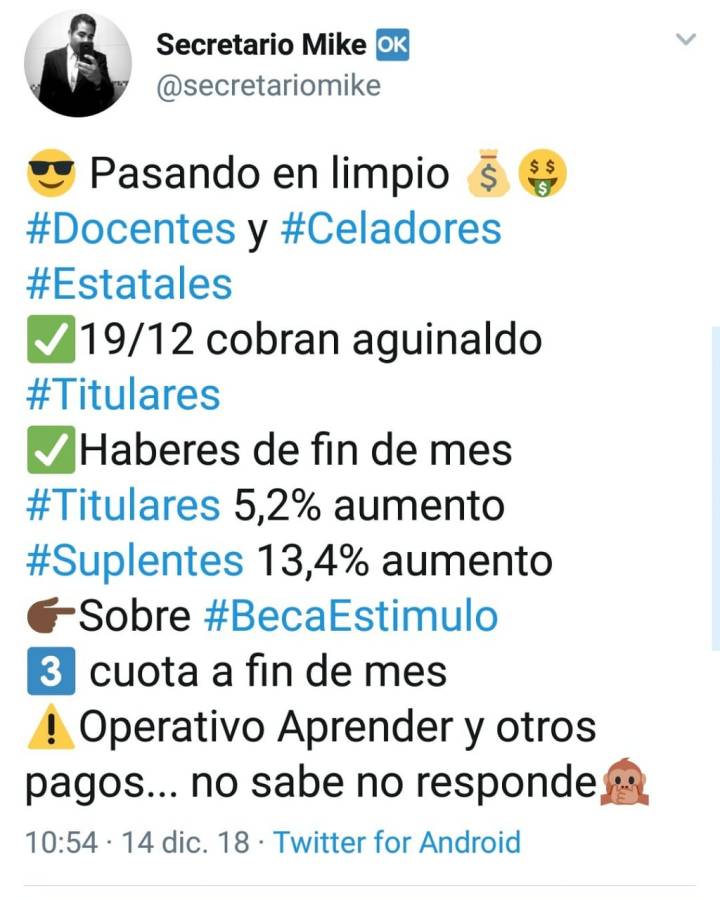Click the @secretariomike handle
The width and height of the screenshot is (720, 900).
(269, 86)
